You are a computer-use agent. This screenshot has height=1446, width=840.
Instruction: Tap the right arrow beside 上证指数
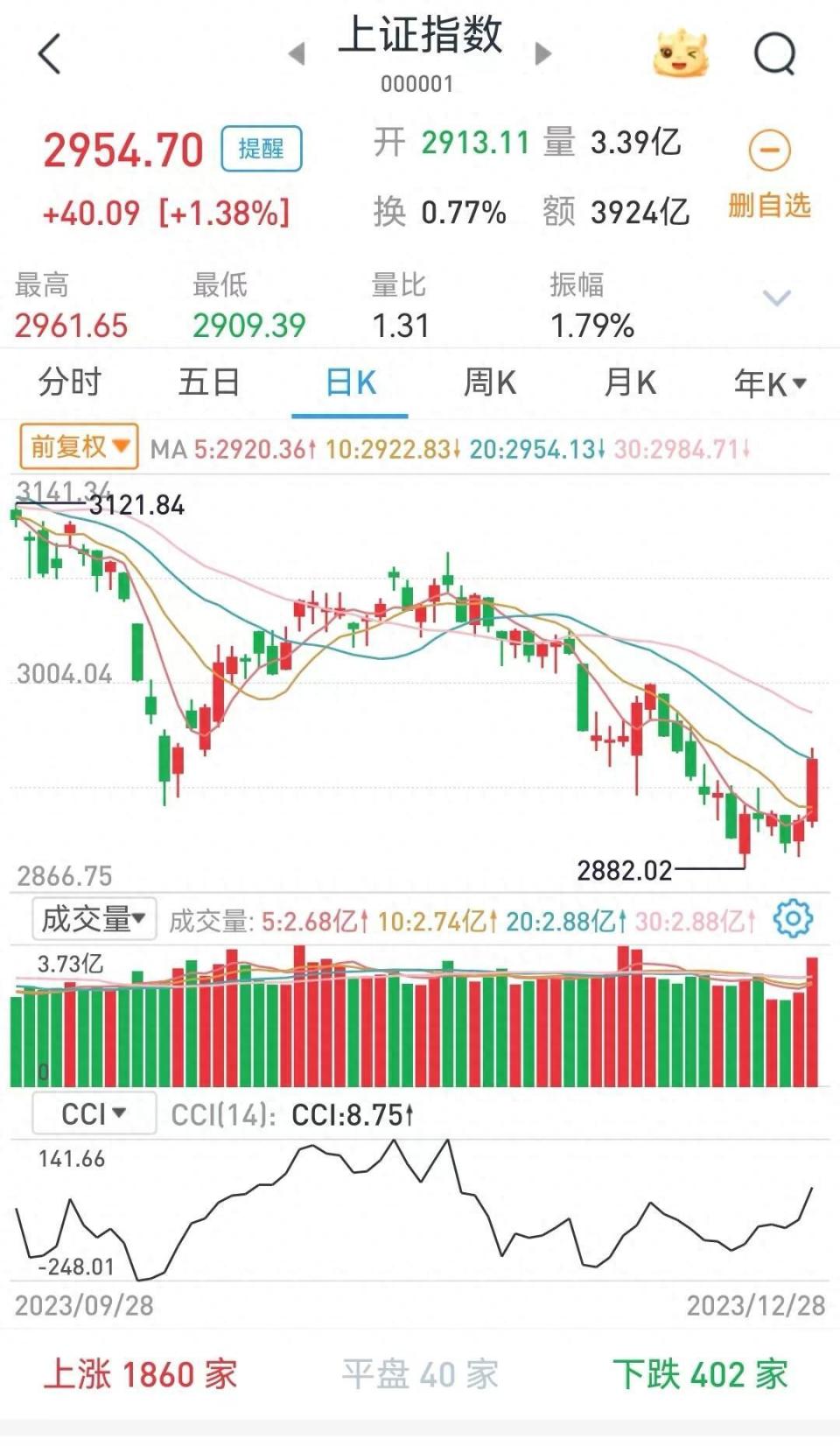tap(542, 53)
